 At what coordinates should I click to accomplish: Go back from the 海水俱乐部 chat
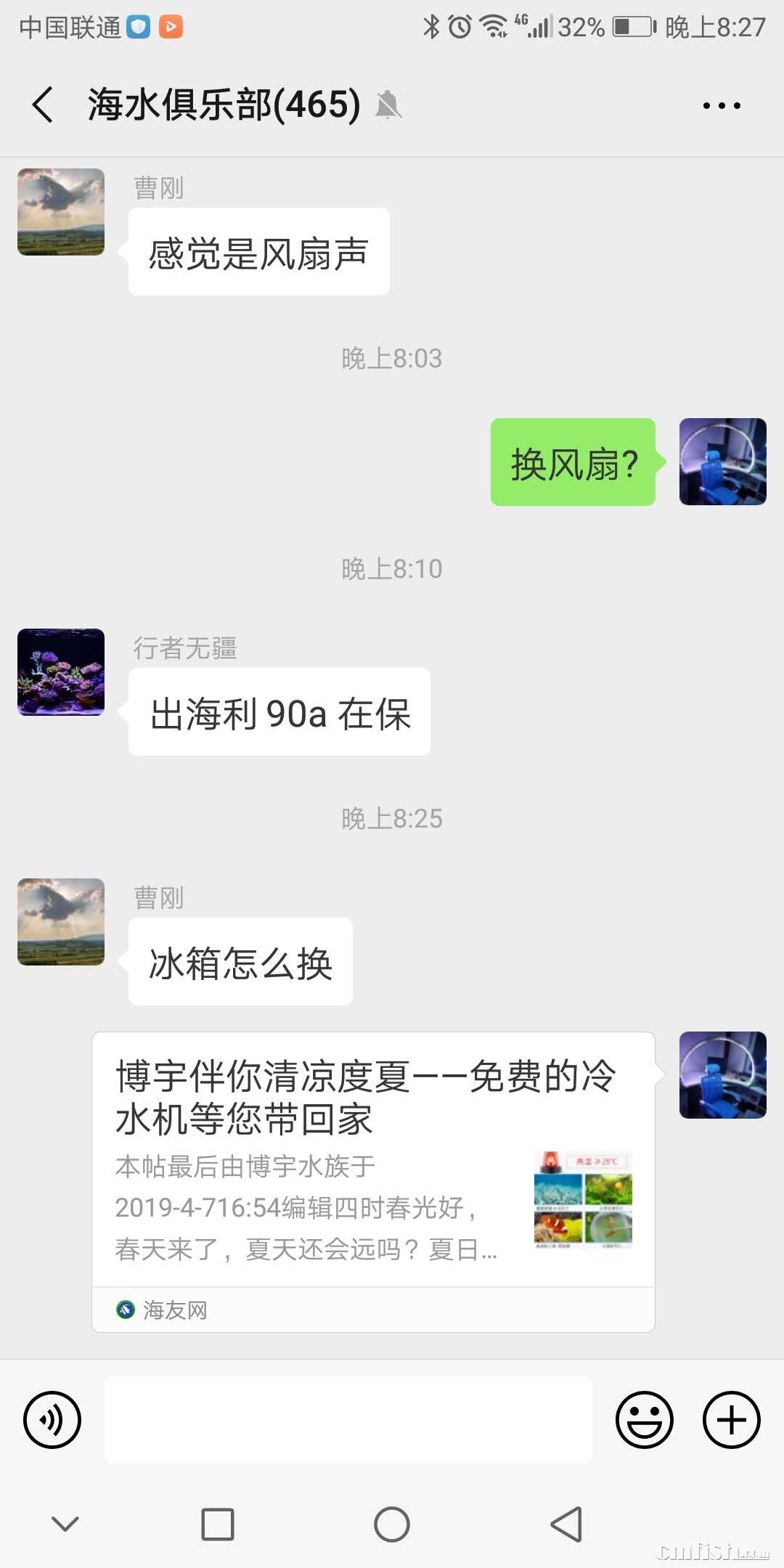coord(44,105)
